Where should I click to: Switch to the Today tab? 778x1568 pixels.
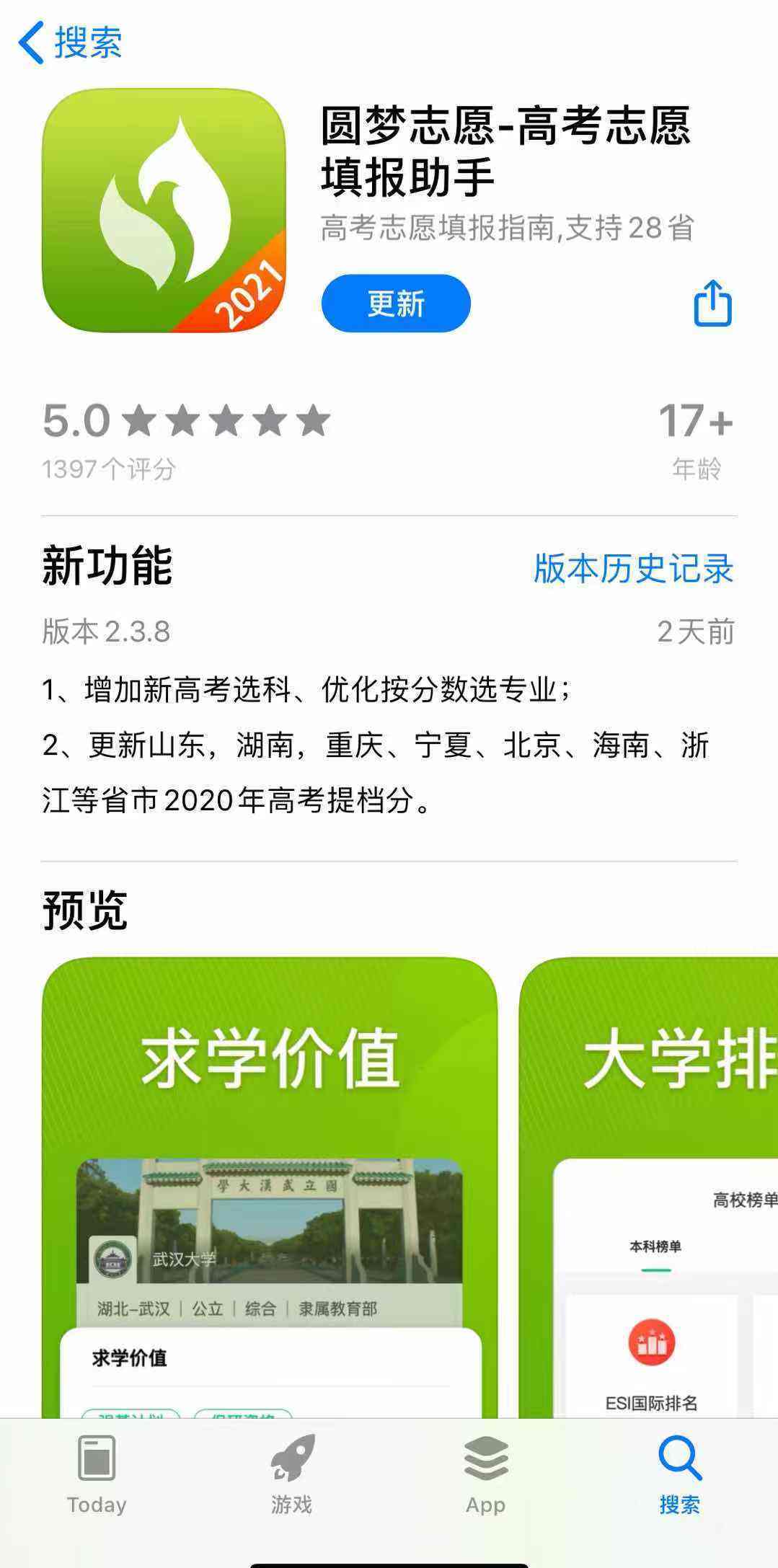click(x=97, y=1474)
